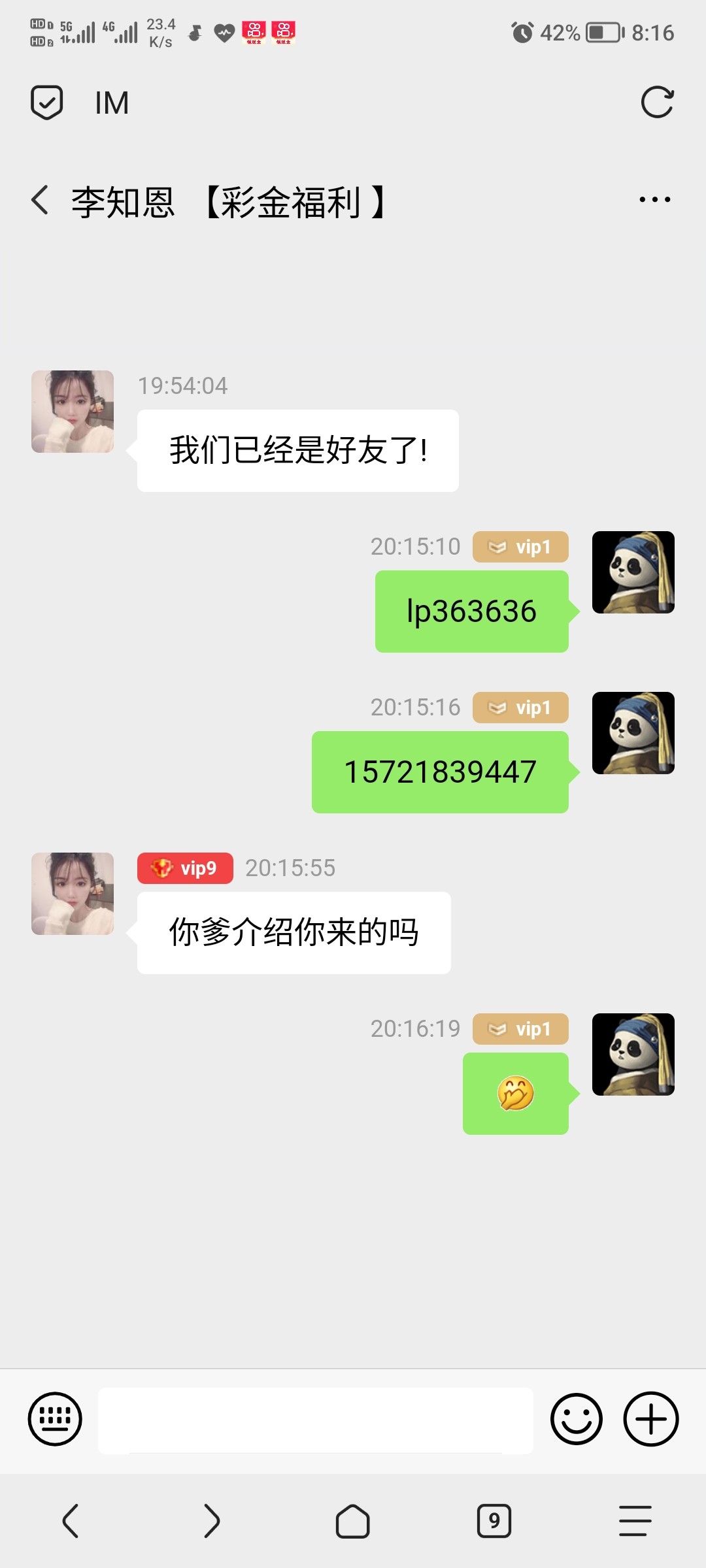Viewport: 706px width, 1568px height.
Task: Go back from the 李知恩 chat
Action: pos(41,200)
